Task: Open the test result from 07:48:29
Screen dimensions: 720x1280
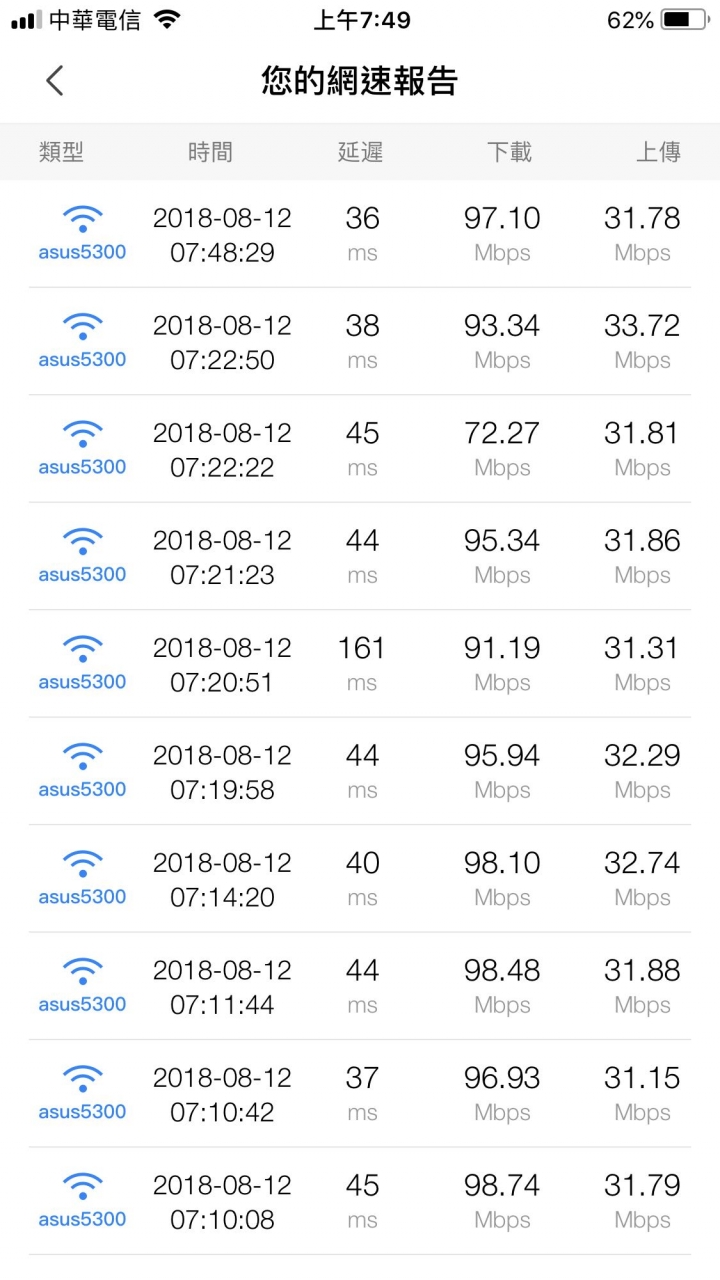Action: click(360, 234)
